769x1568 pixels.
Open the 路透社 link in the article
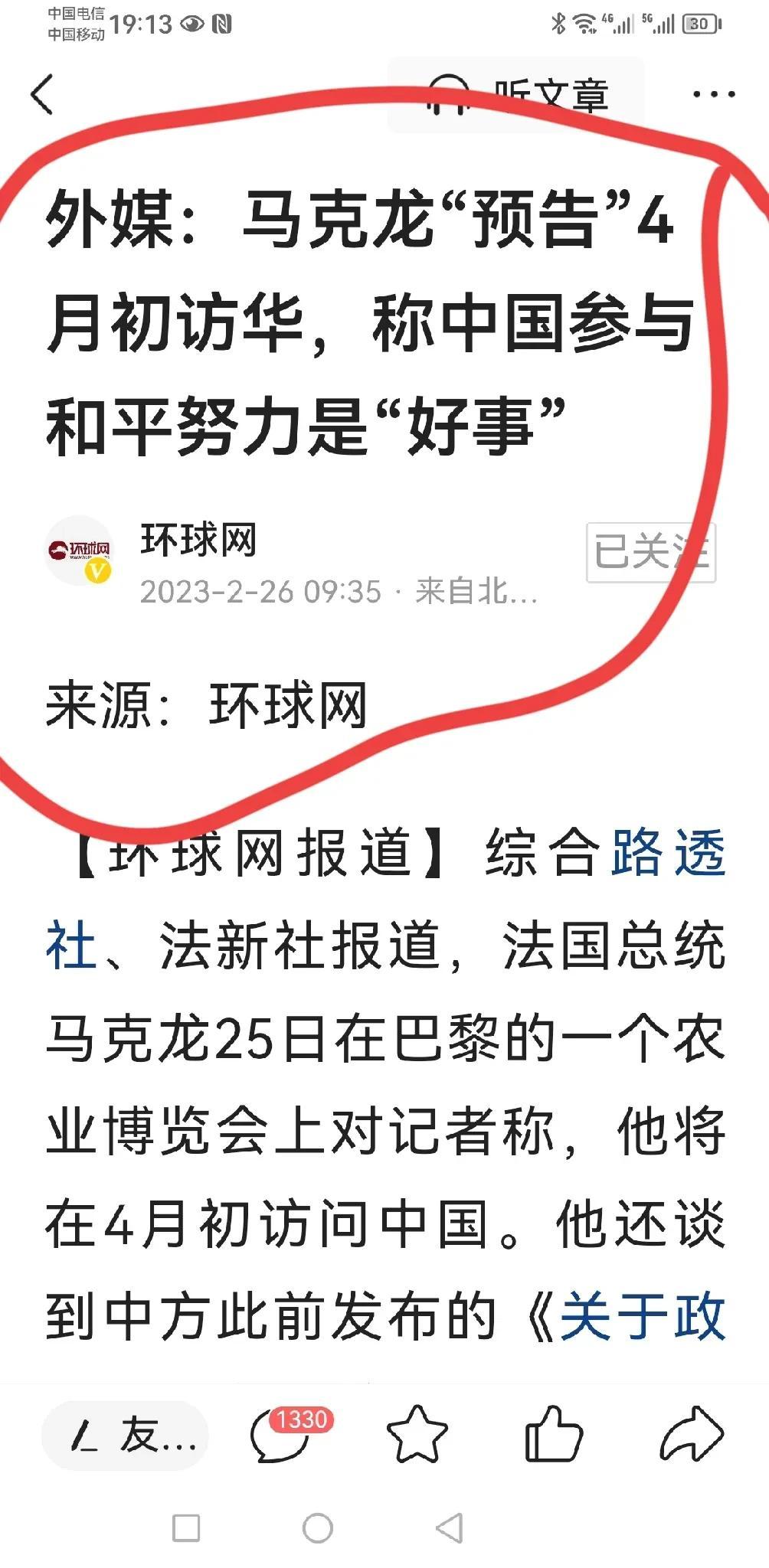(x=667, y=852)
